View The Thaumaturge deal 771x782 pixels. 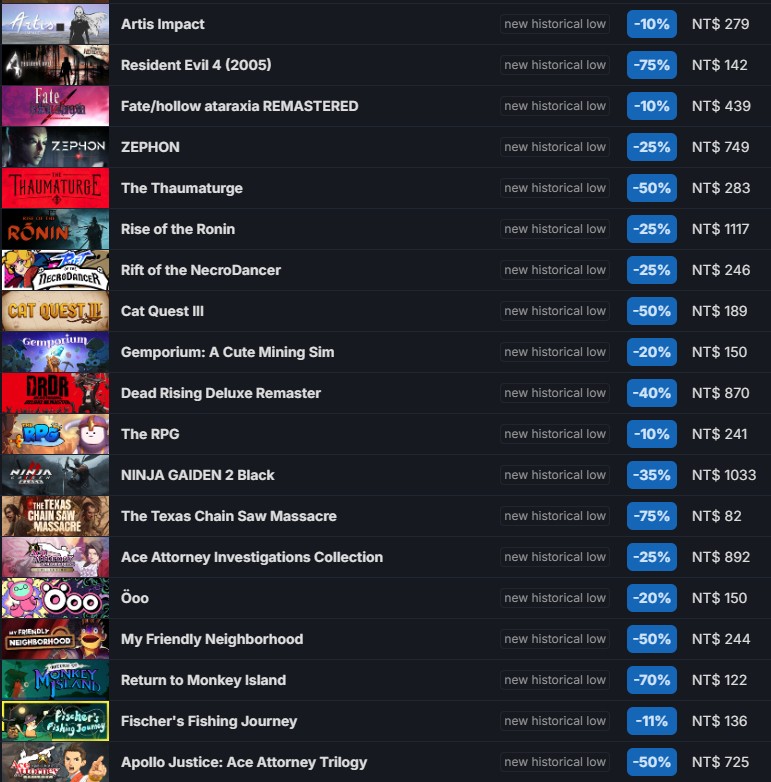(181, 188)
